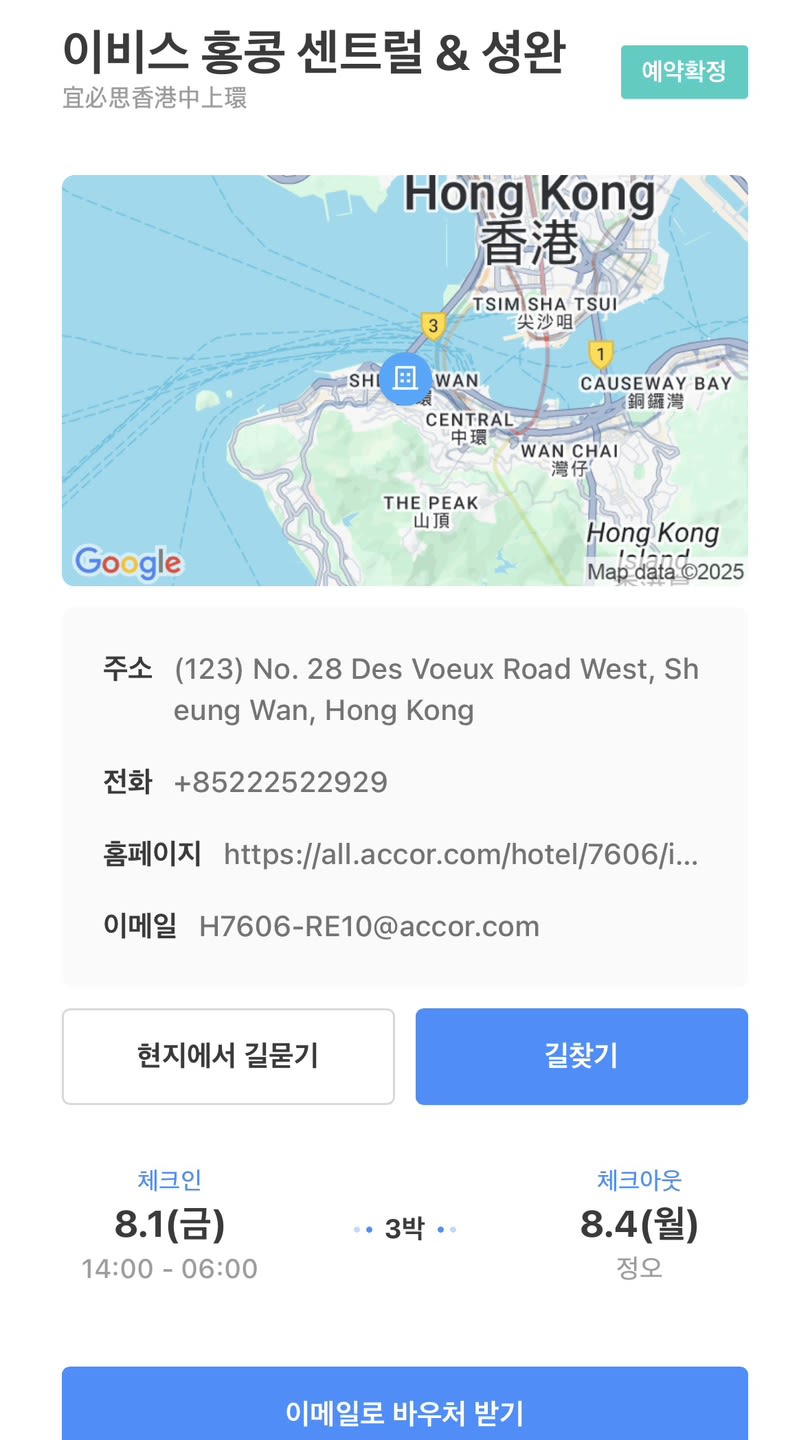Call the hotel at +85222522929
Viewport: 810px width, 1440px height.
[281, 782]
